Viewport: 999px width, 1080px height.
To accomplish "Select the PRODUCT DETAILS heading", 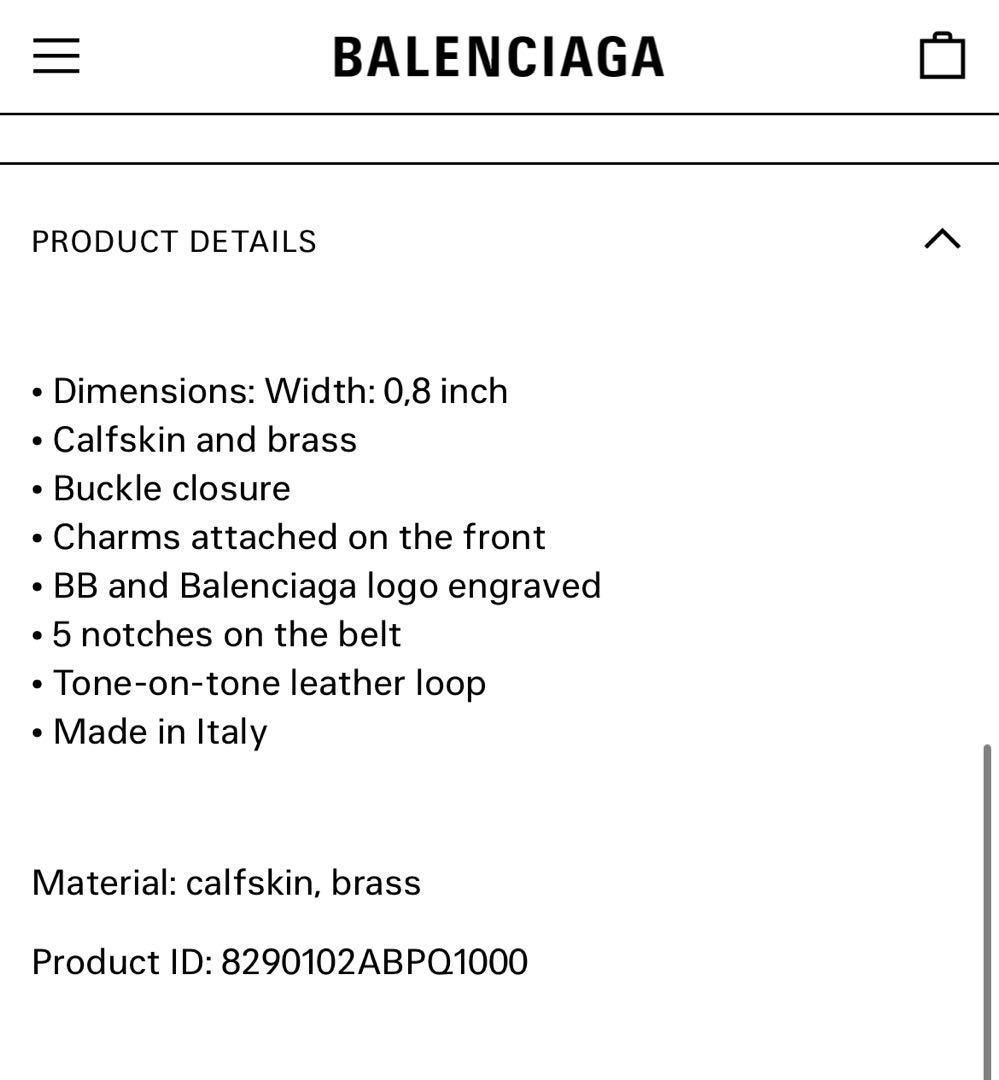I will click(174, 241).
